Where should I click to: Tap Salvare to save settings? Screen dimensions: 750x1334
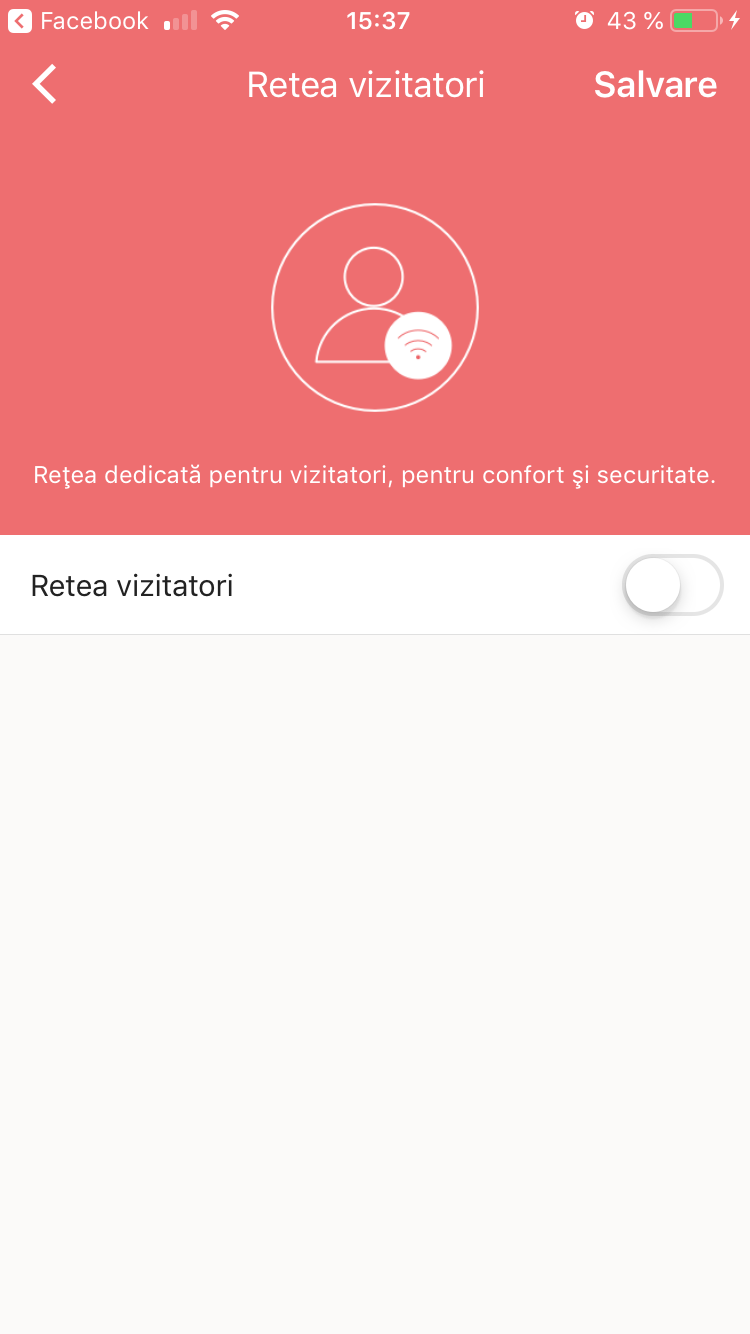655,85
